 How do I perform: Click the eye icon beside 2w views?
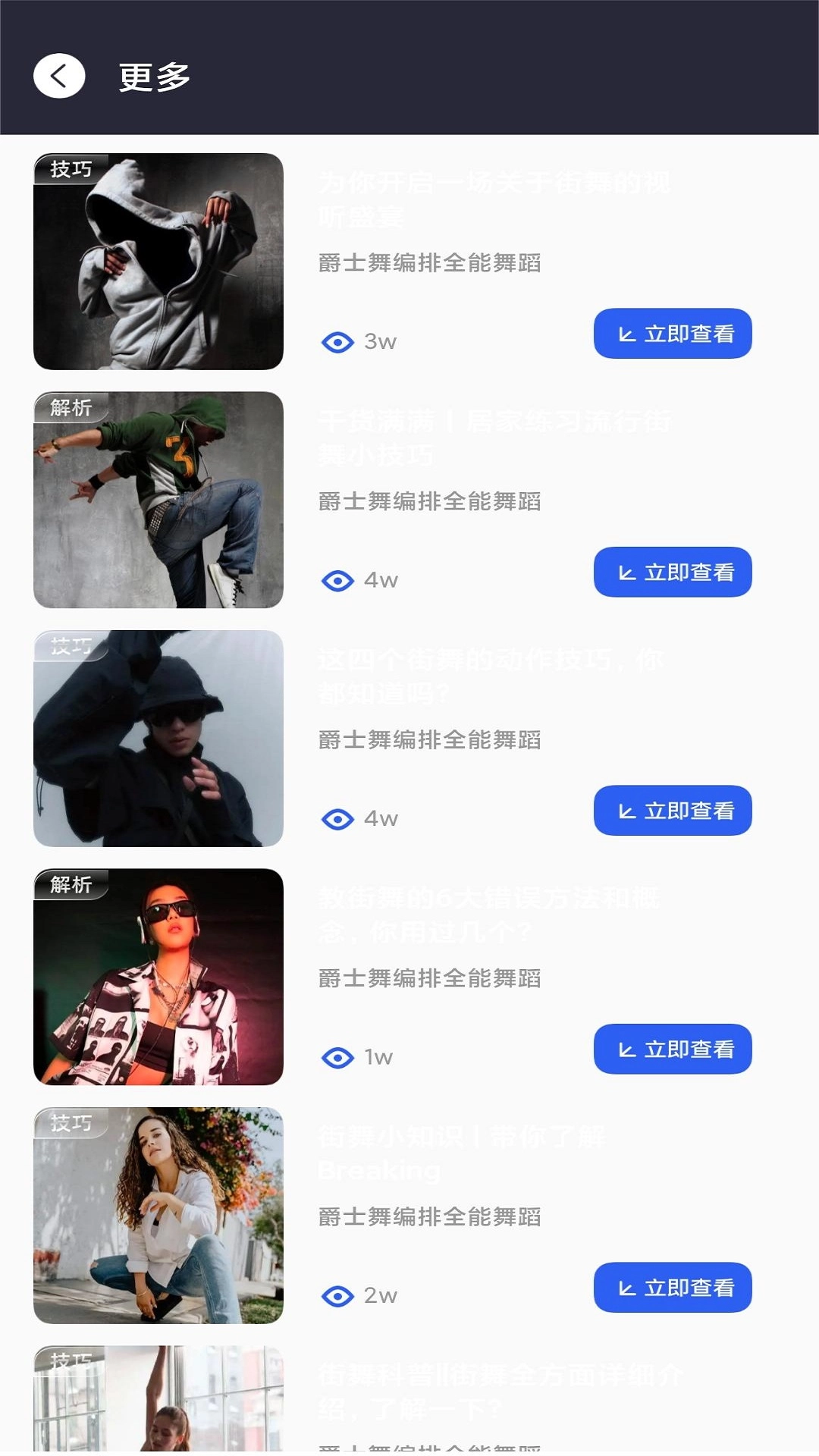click(338, 1295)
